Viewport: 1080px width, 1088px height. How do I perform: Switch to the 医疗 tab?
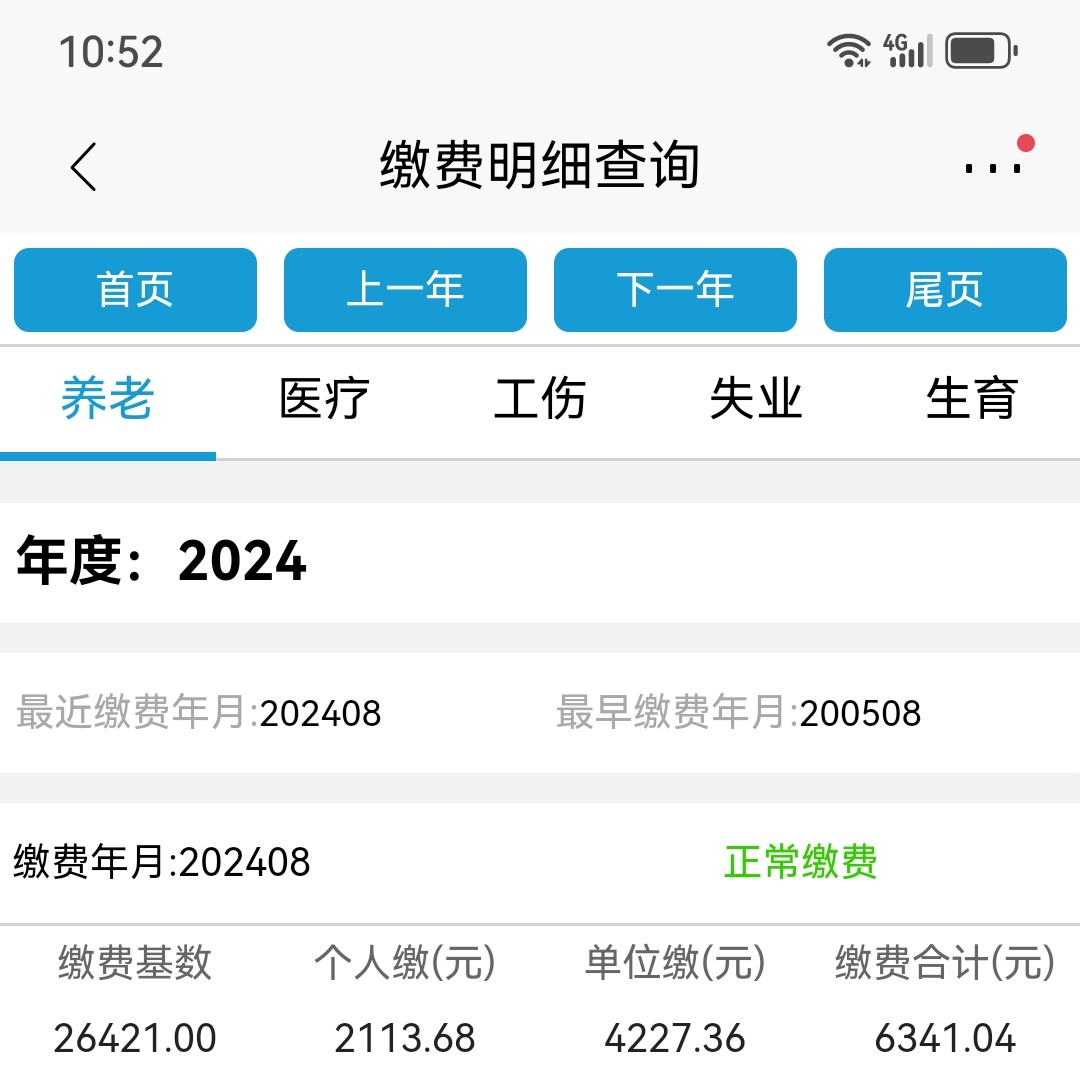pos(324,399)
